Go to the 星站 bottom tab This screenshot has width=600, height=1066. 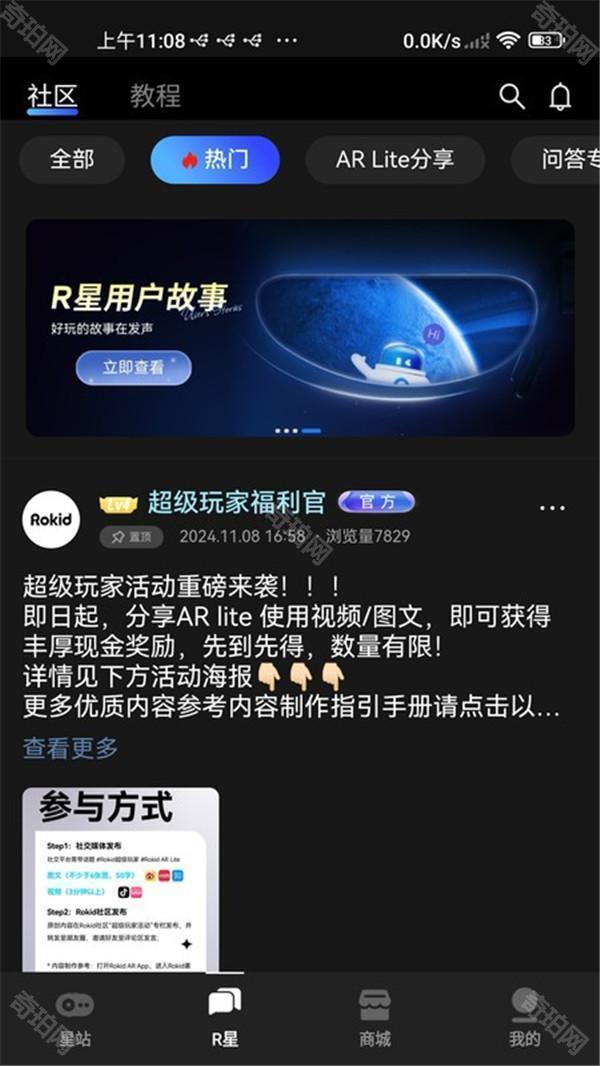coord(75,1020)
